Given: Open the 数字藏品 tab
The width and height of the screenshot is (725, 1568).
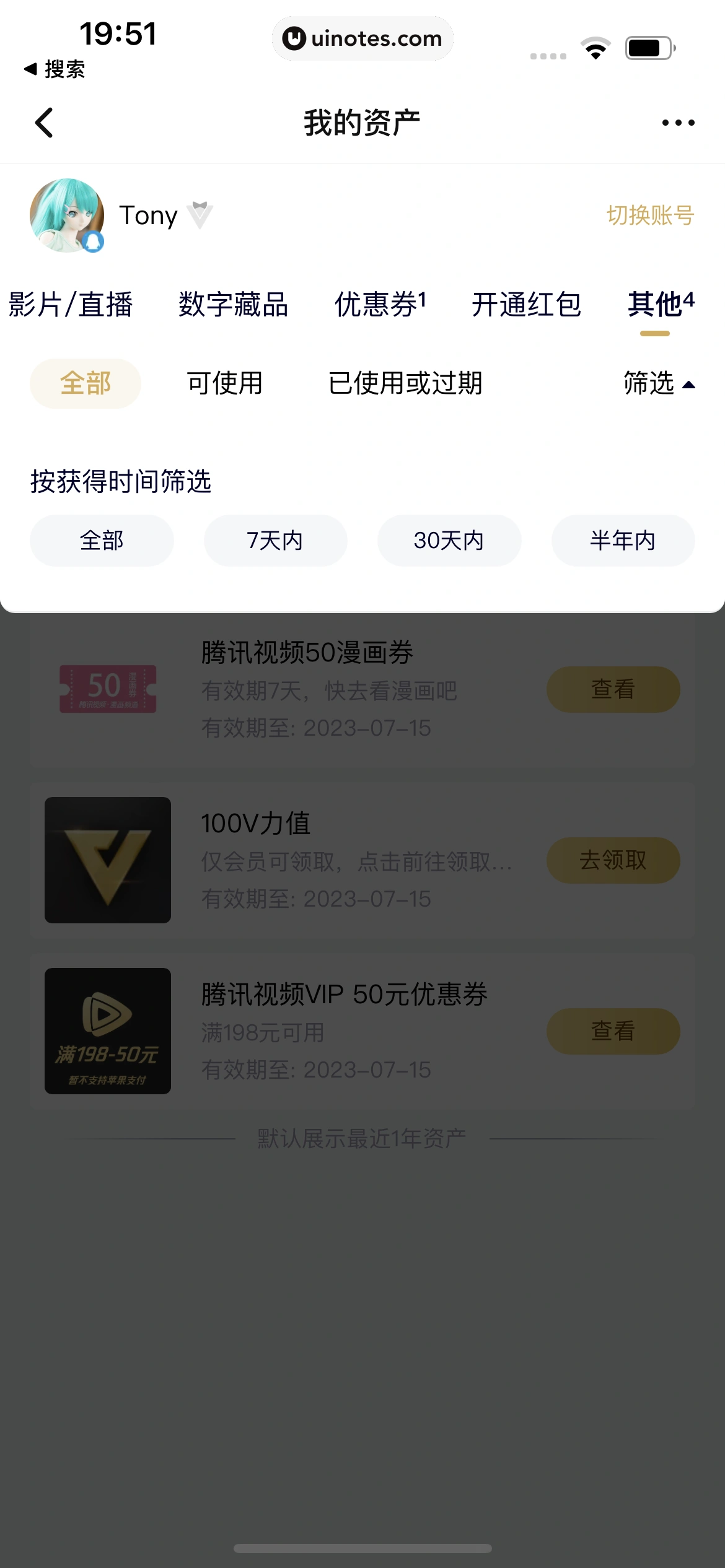Looking at the screenshot, I should (233, 305).
